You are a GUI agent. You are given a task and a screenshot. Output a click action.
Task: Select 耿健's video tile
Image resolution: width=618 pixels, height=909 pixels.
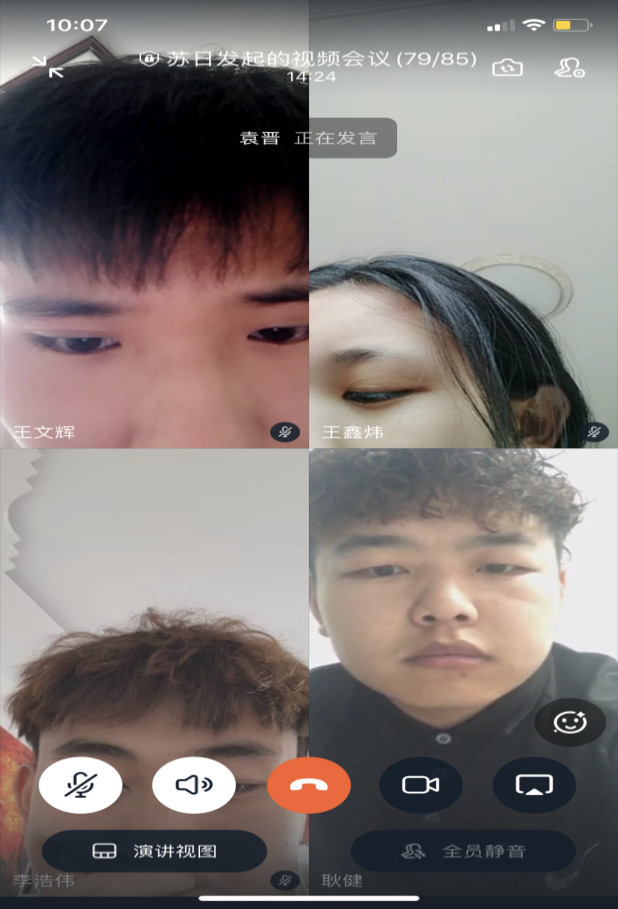pos(463,600)
